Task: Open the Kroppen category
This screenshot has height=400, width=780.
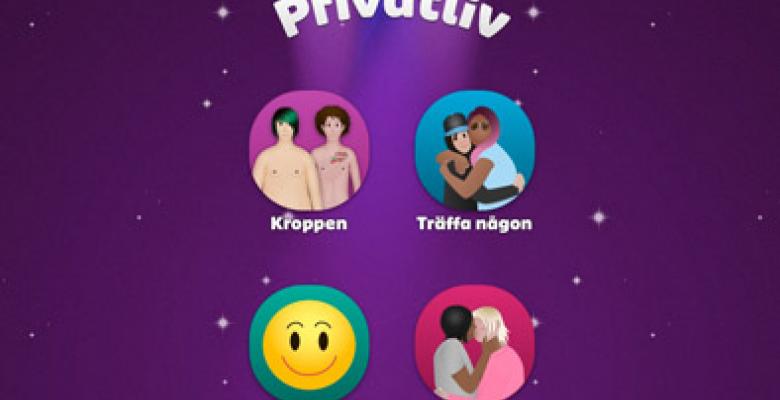Action: pyautogui.click(x=309, y=151)
